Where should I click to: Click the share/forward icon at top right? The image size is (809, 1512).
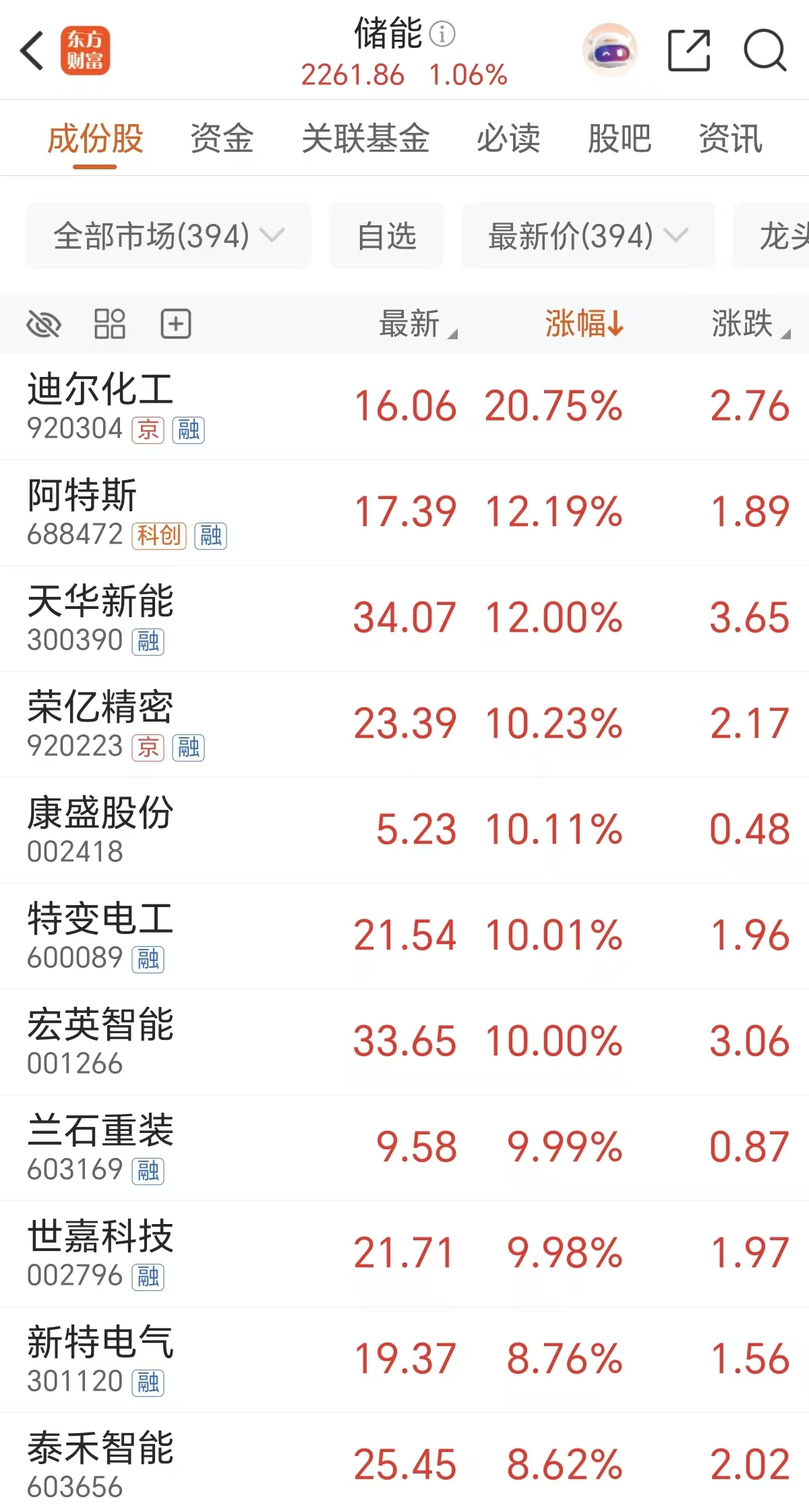point(688,51)
